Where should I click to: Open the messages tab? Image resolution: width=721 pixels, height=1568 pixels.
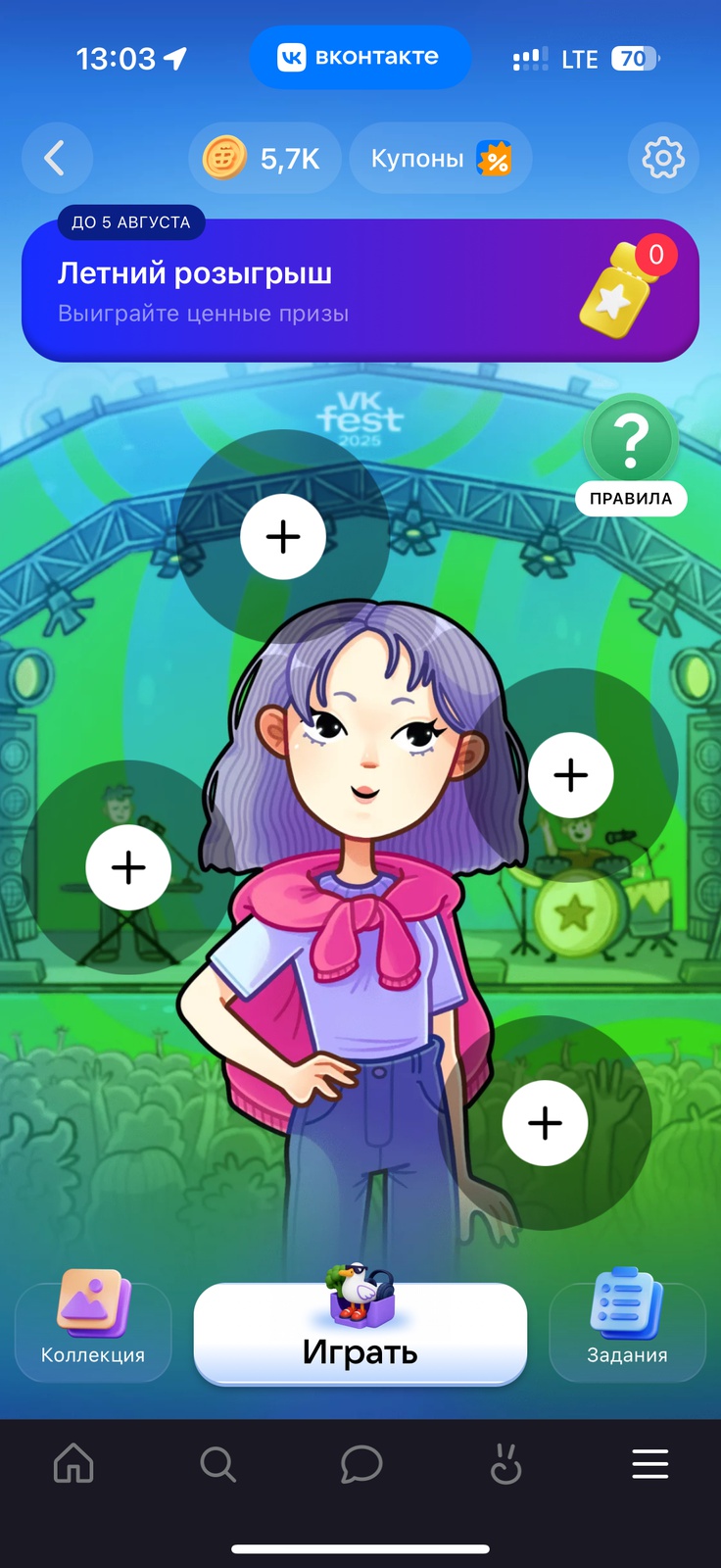coord(361,1465)
